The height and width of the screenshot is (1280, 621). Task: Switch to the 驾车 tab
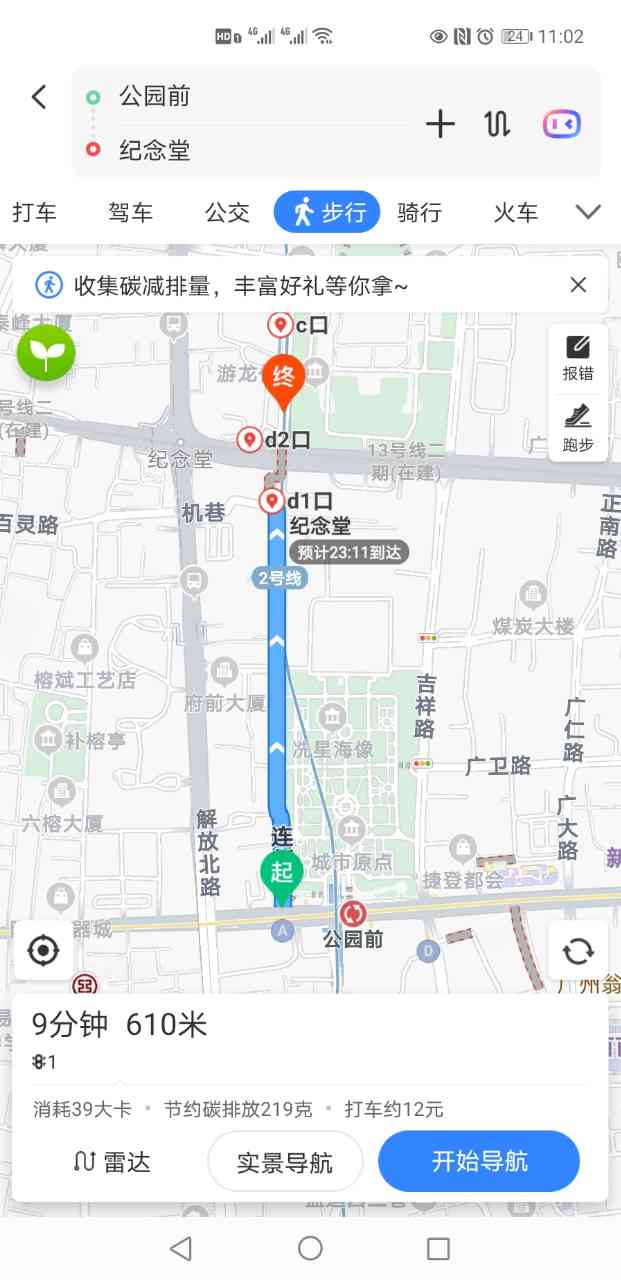(131, 212)
